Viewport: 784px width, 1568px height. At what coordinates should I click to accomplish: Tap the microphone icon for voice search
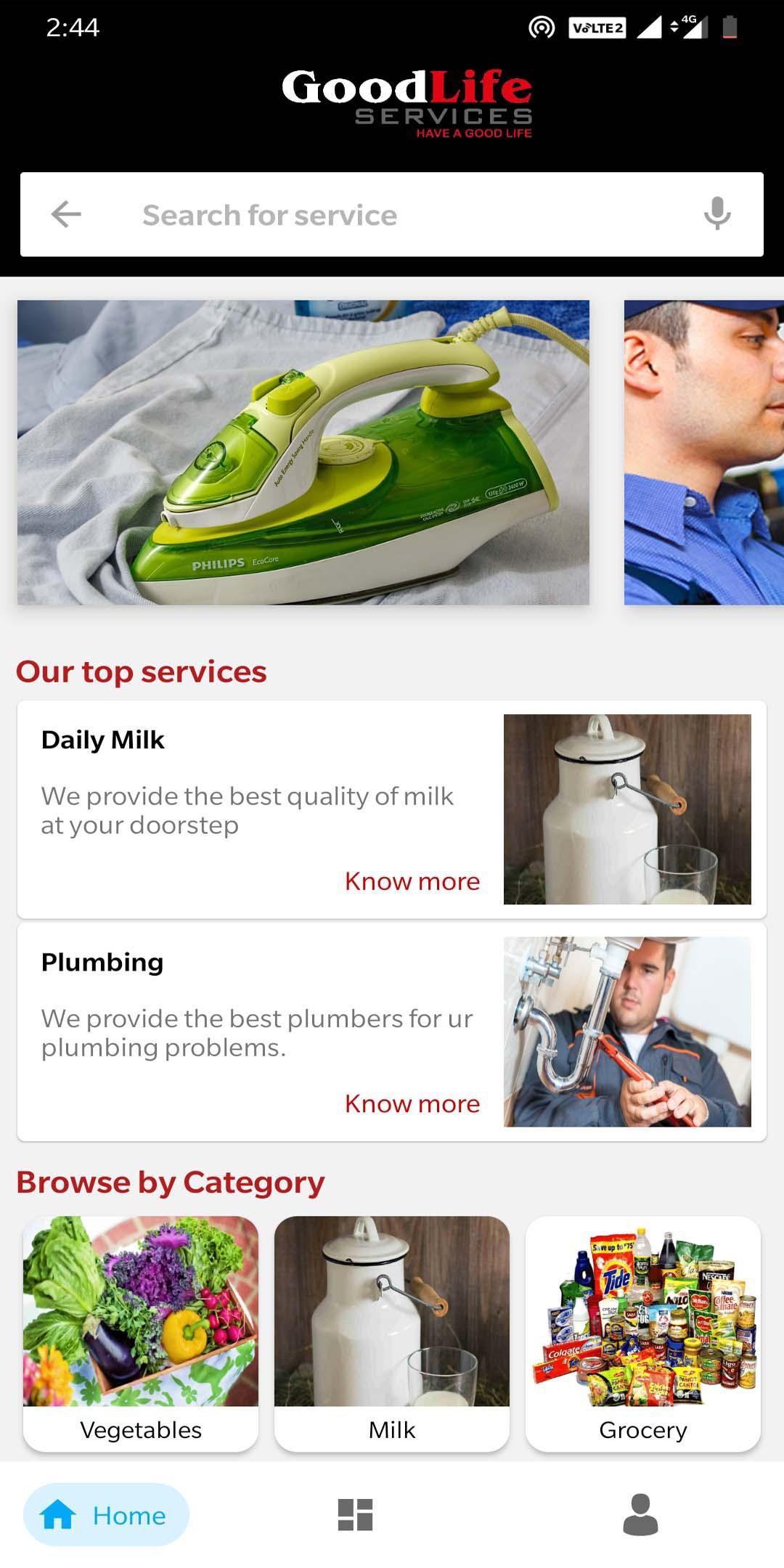click(x=717, y=213)
